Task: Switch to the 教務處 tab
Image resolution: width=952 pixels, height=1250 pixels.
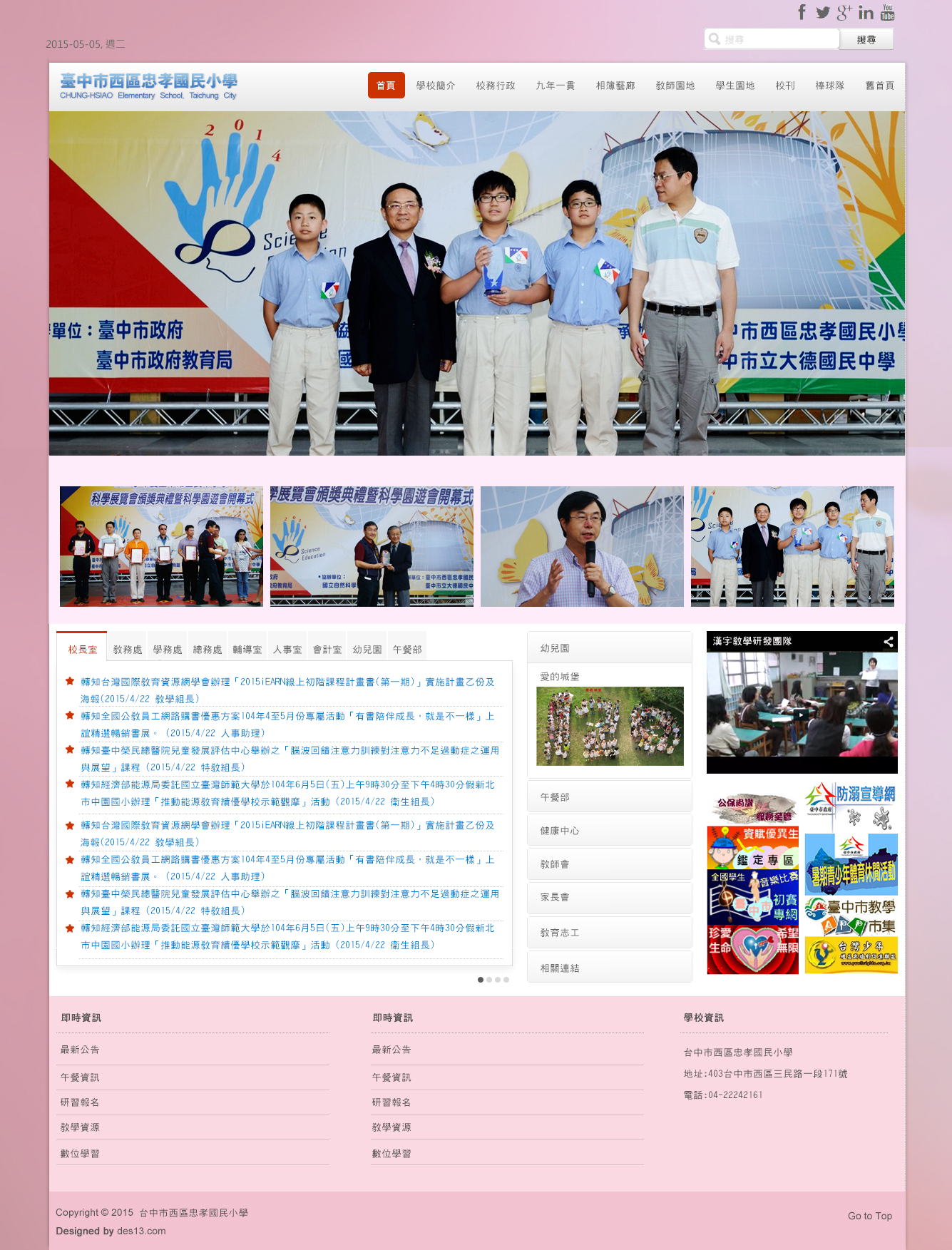Action: coord(128,650)
